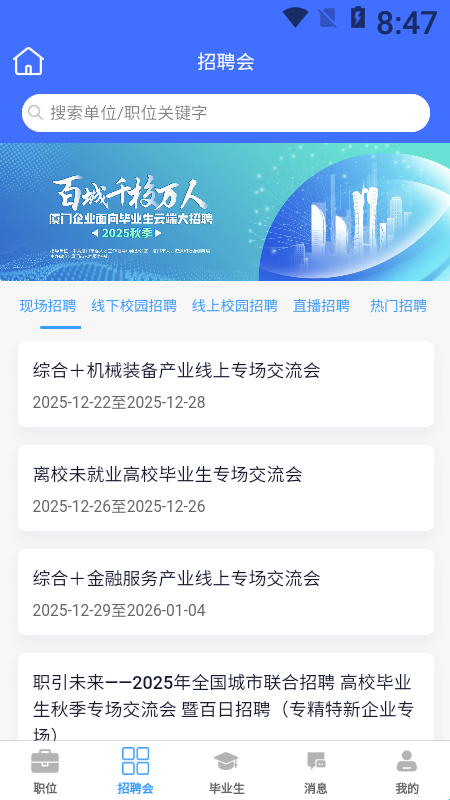This screenshot has height=800, width=450.
Task: Open the 百城千校万人 banner
Action: pos(225,212)
